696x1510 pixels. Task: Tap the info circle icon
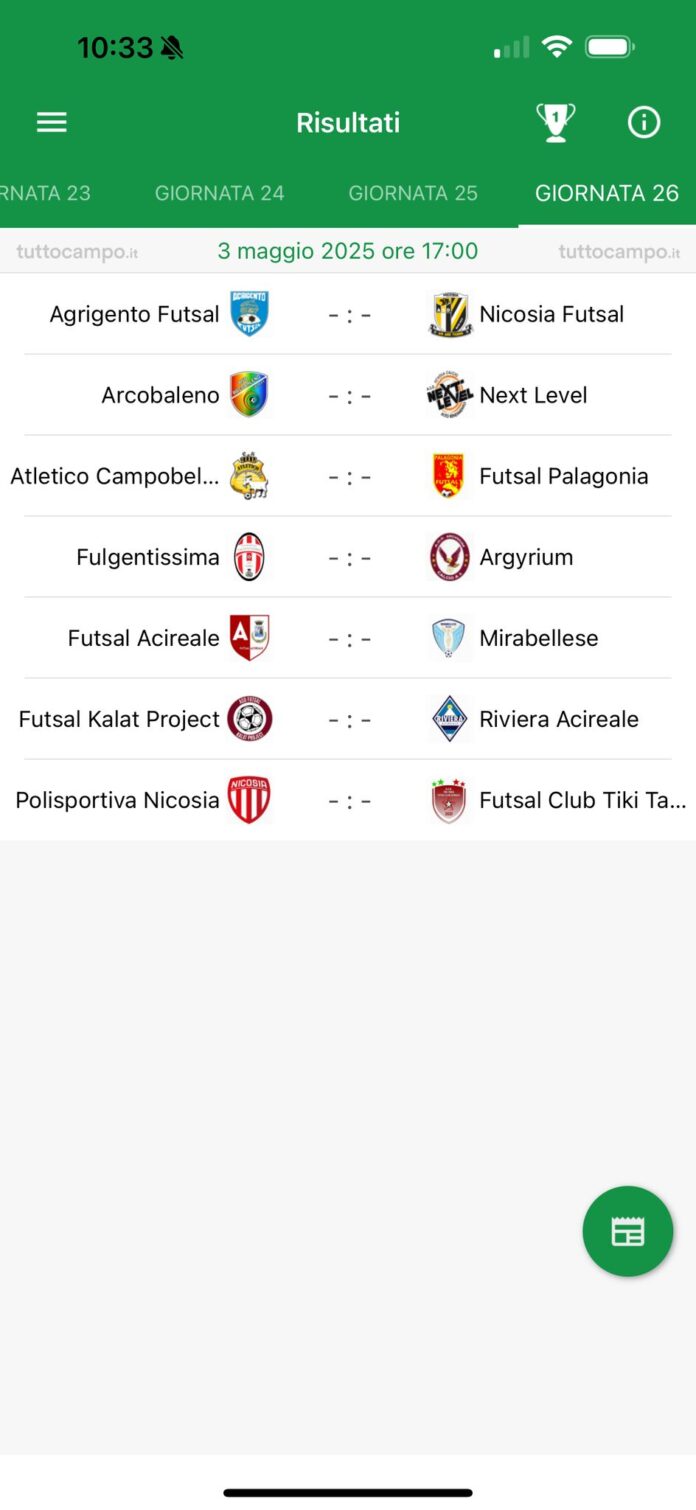[643, 123]
